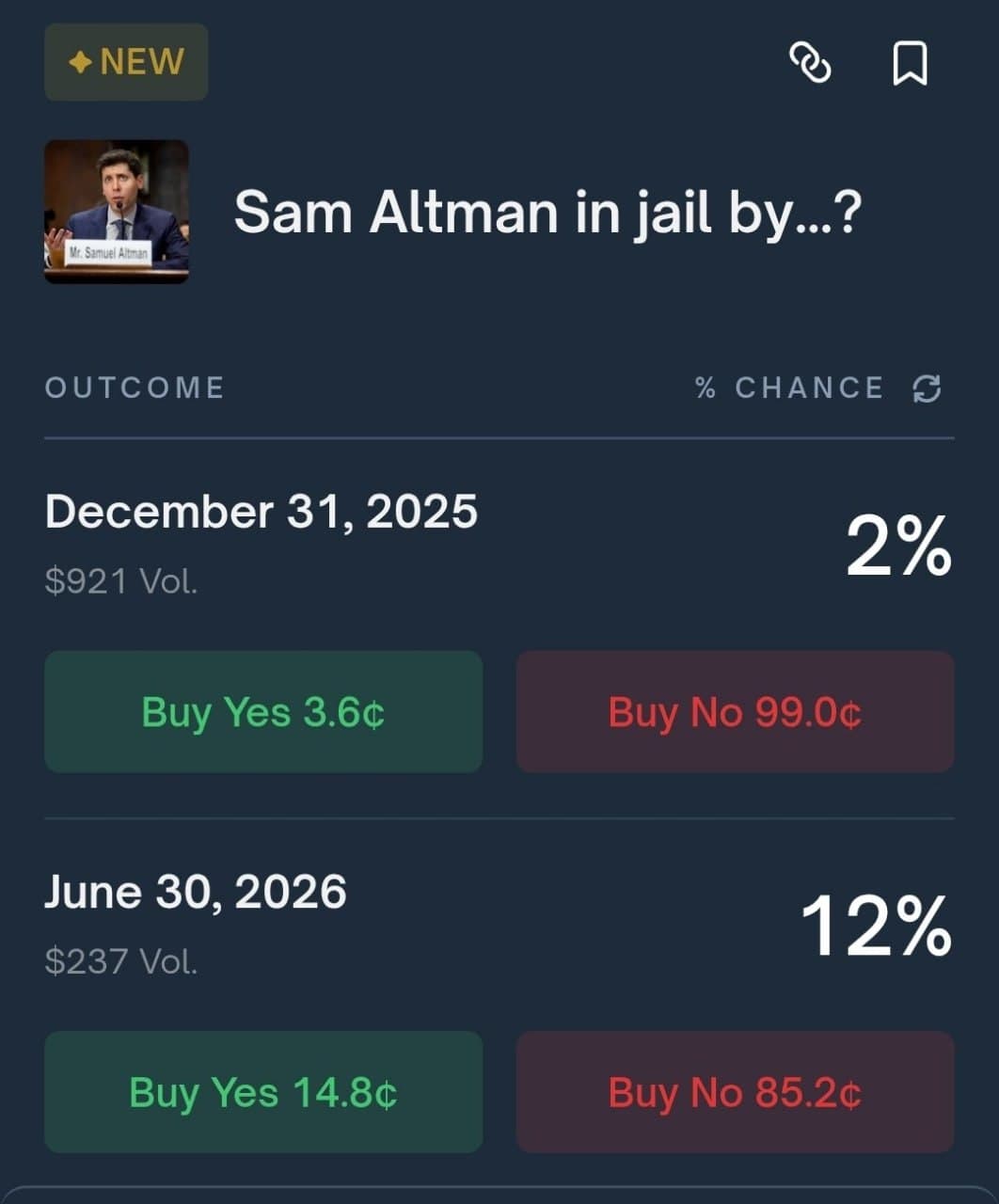Click the 2% chance value
Image resolution: width=999 pixels, height=1204 pixels.
tap(898, 546)
